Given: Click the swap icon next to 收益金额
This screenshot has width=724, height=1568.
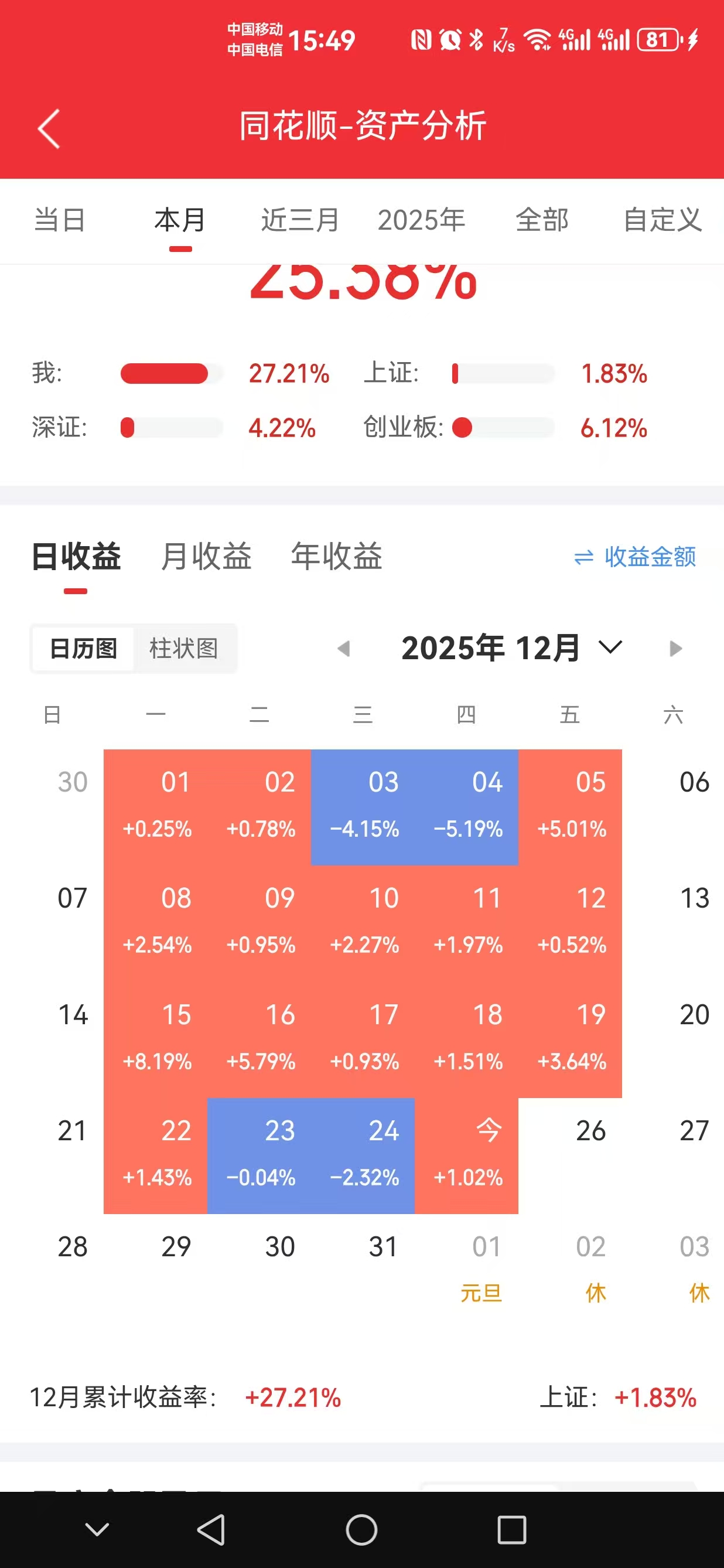Looking at the screenshot, I should [x=583, y=555].
